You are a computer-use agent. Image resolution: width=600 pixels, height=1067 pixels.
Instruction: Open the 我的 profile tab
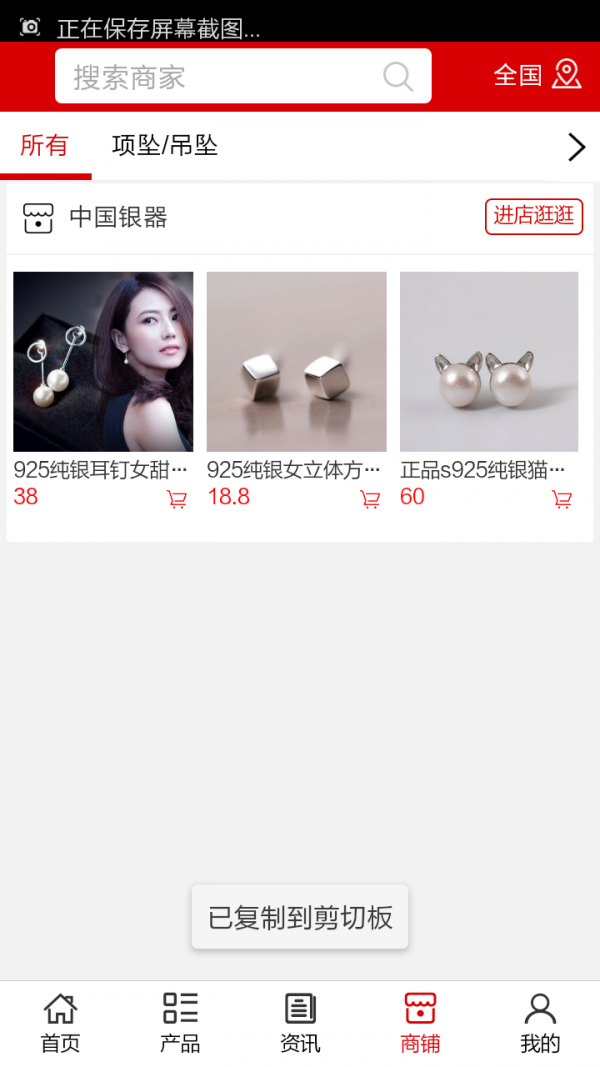540,1023
